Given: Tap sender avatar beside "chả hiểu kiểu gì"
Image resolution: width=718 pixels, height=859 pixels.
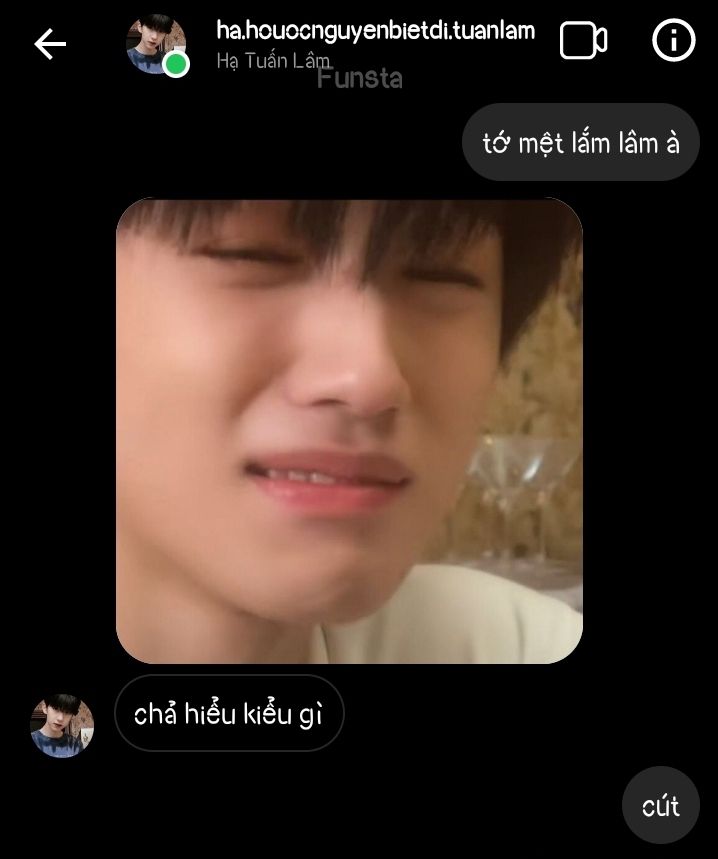Looking at the screenshot, I should point(62,725).
